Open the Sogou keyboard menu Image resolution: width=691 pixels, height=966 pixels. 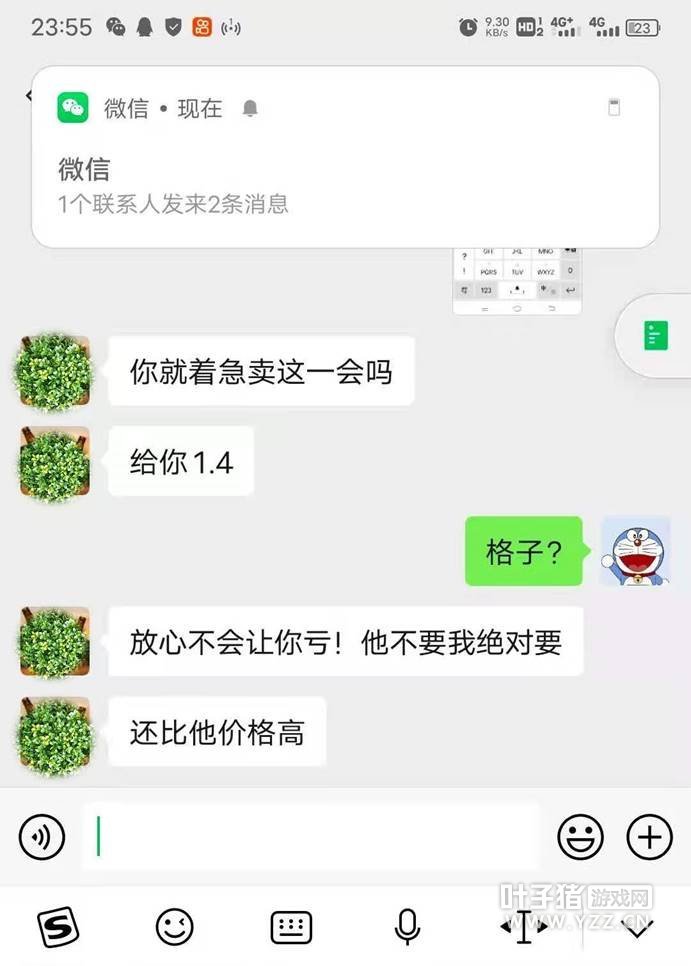click(59, 927)
